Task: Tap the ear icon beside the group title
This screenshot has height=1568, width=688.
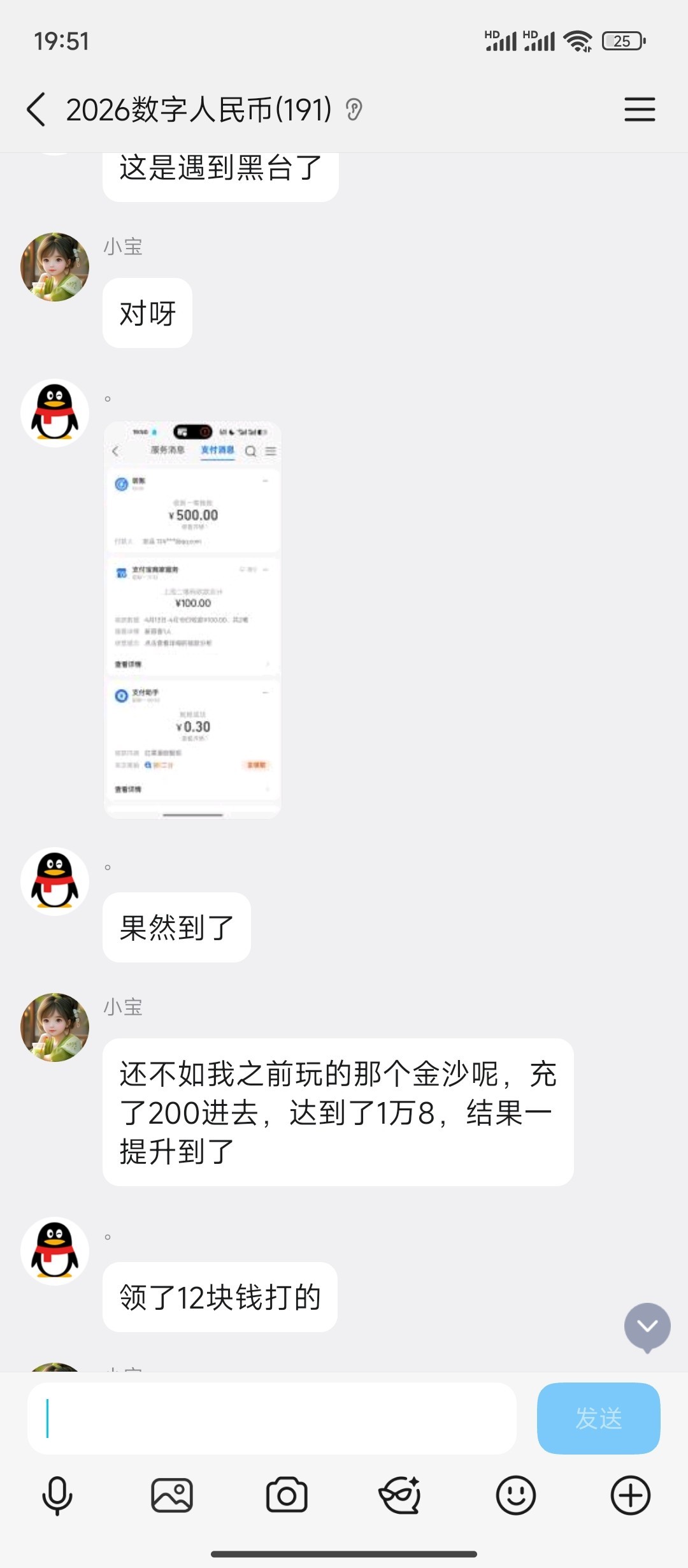Action: [x=354, y=110]
